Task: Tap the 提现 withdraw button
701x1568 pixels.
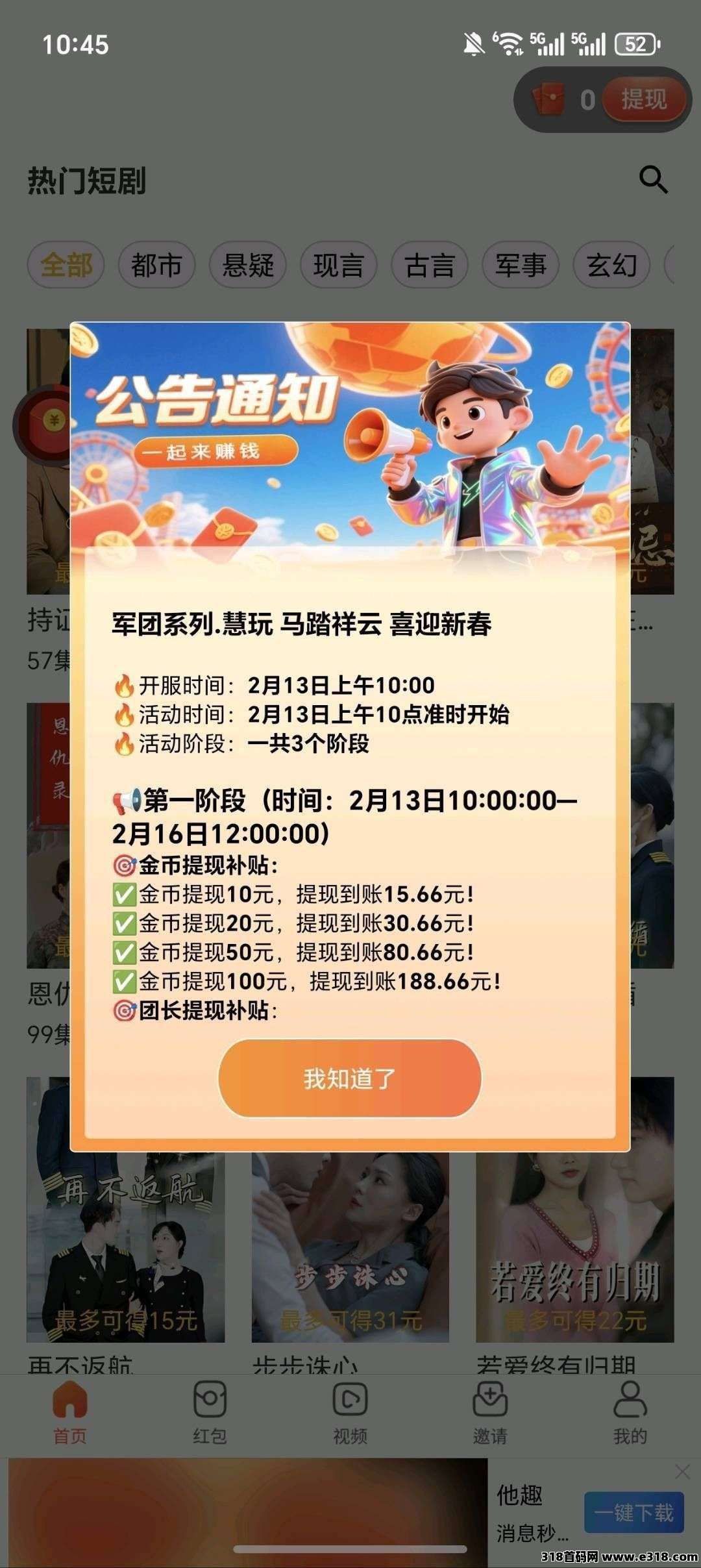Action: (x=643, y=100)
